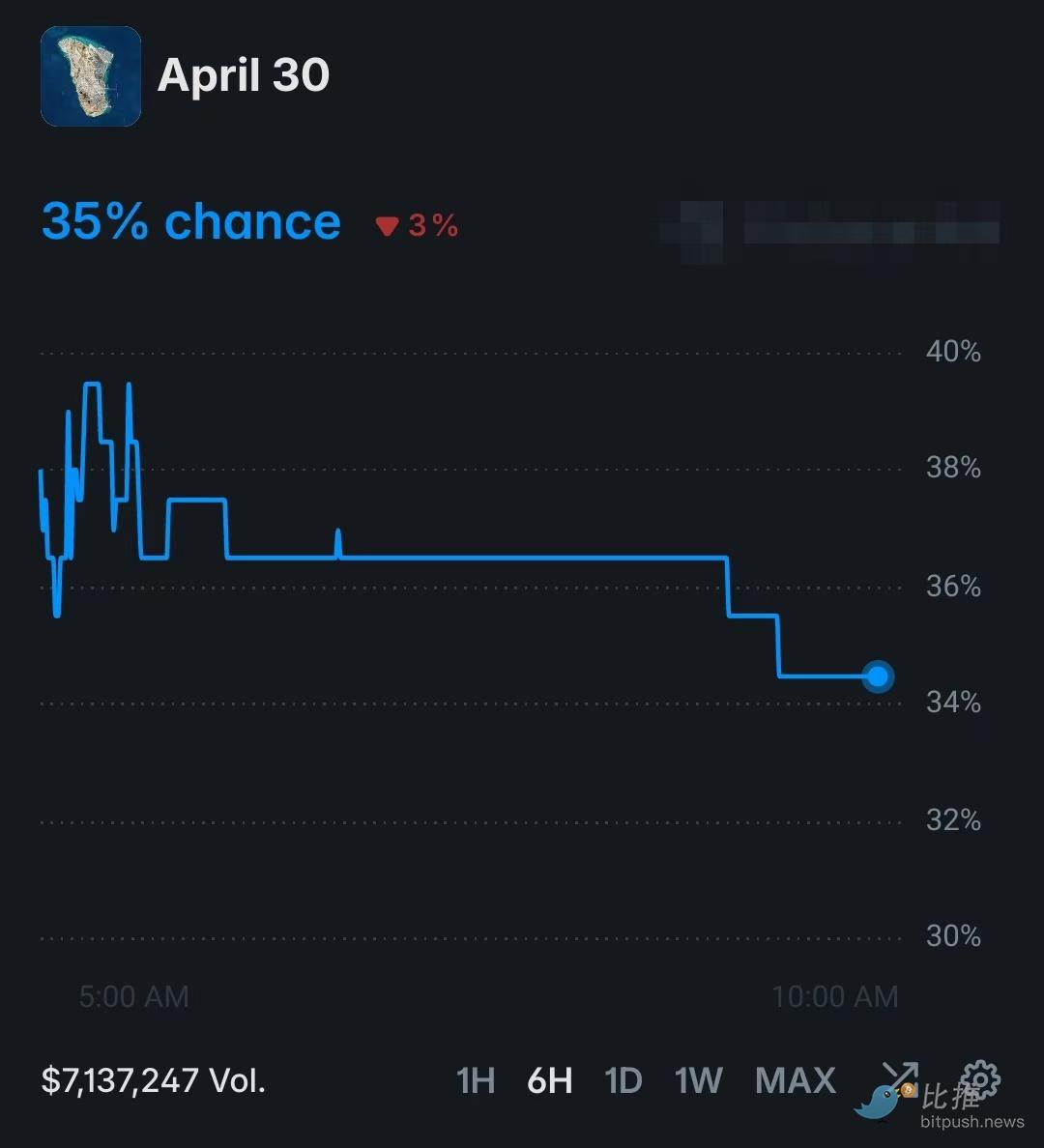This screenshot has height=1148, width=1044.
Task: Open chart settings gear
Action: 979,1078
